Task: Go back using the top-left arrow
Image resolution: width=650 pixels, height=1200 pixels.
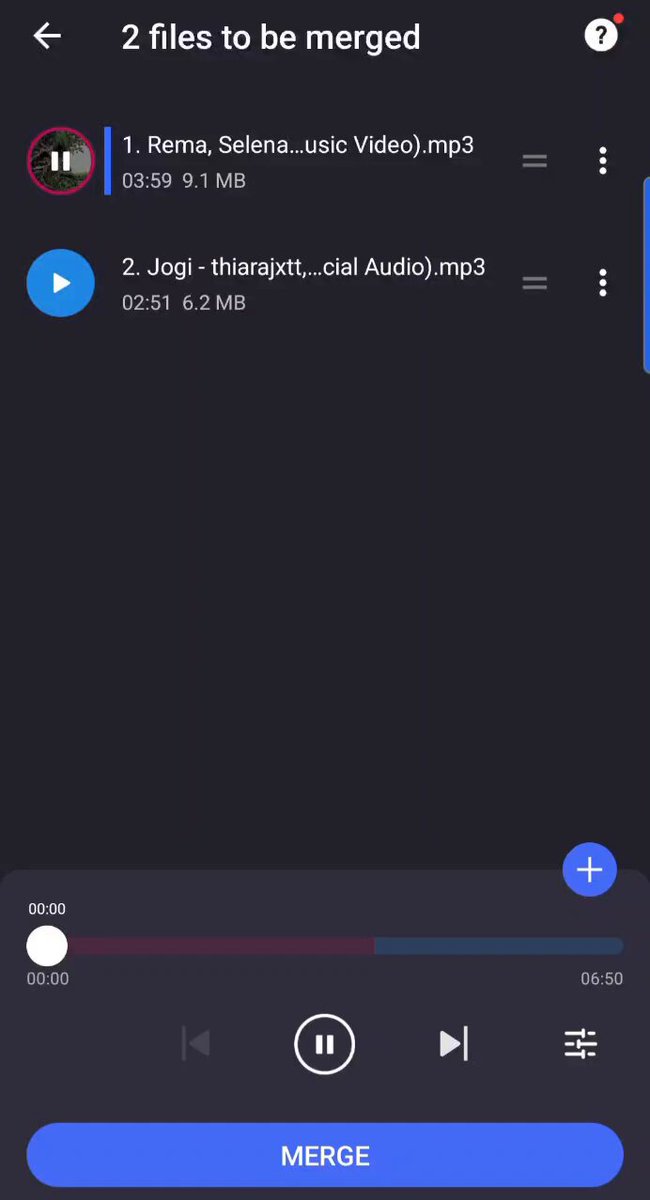Action: click(47, 37)
